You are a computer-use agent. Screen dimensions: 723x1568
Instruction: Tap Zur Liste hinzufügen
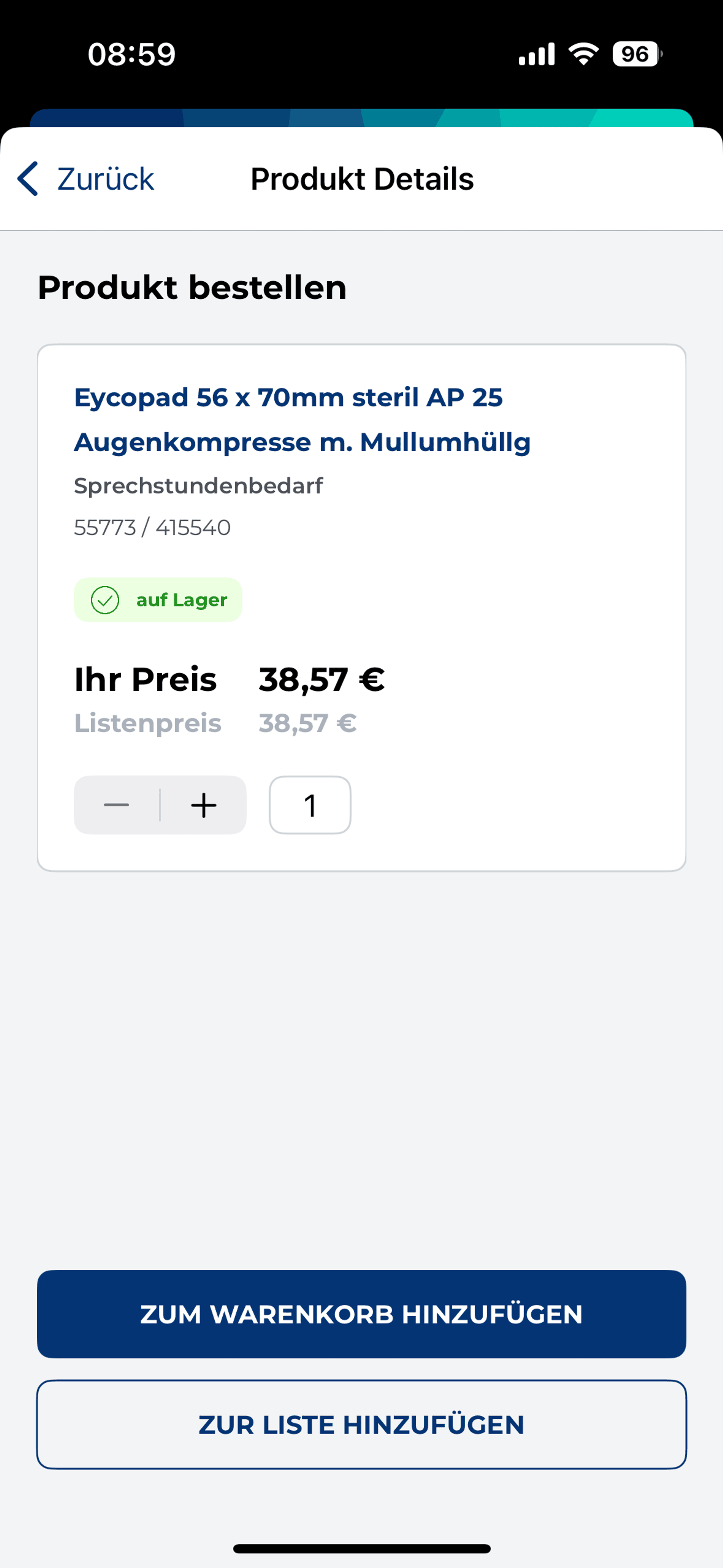(x=361, y=1425)
